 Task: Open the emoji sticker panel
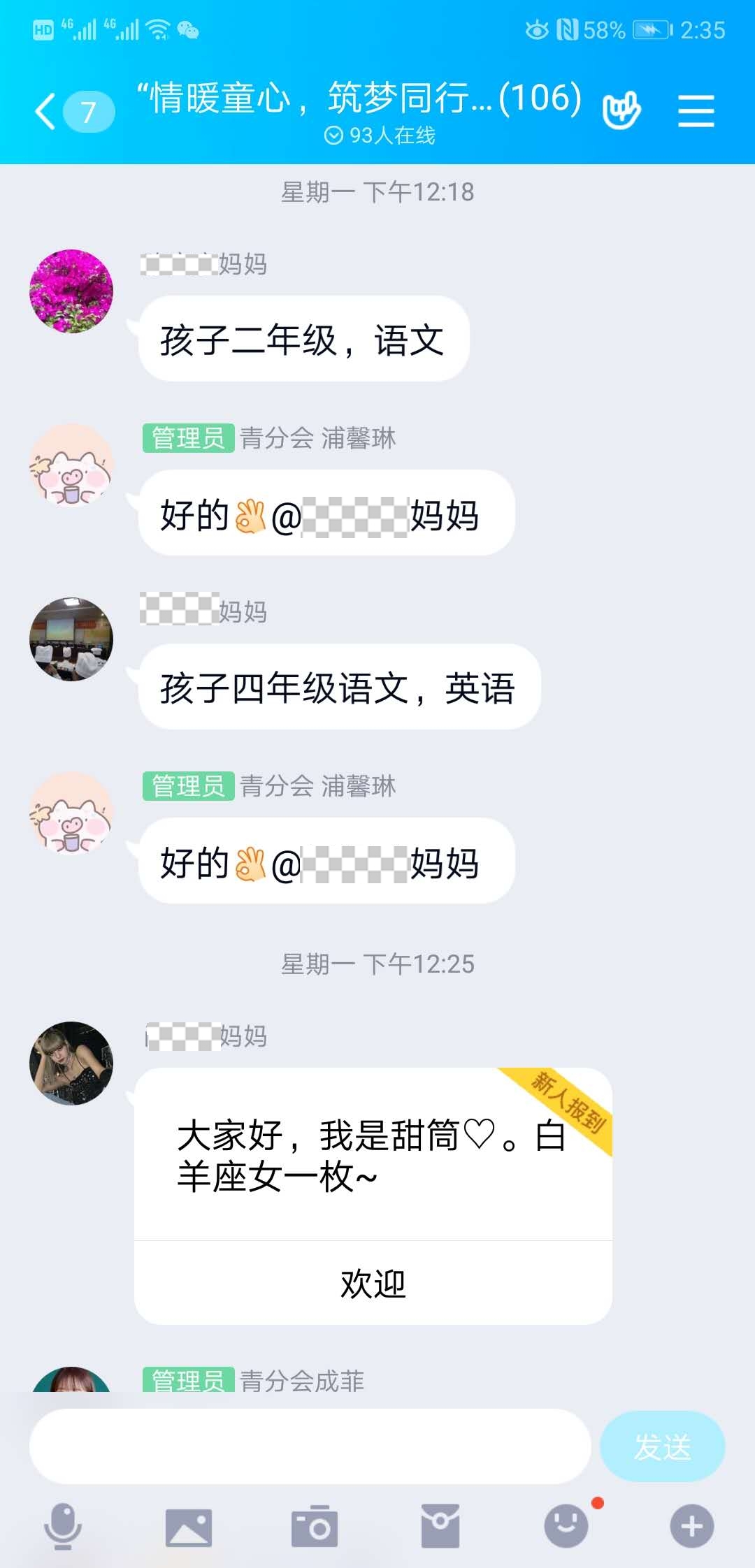pyautogui.click(x=566, y=1526)
